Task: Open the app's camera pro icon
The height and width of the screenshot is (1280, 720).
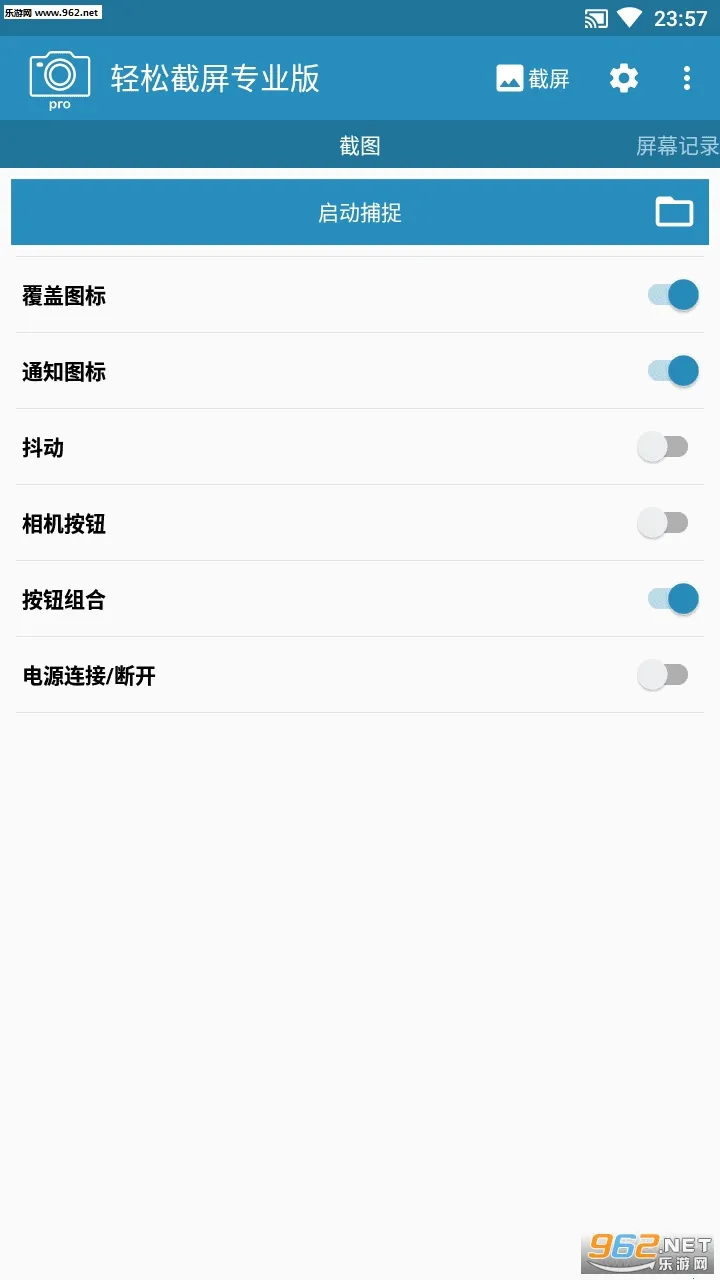Action: 59,77
